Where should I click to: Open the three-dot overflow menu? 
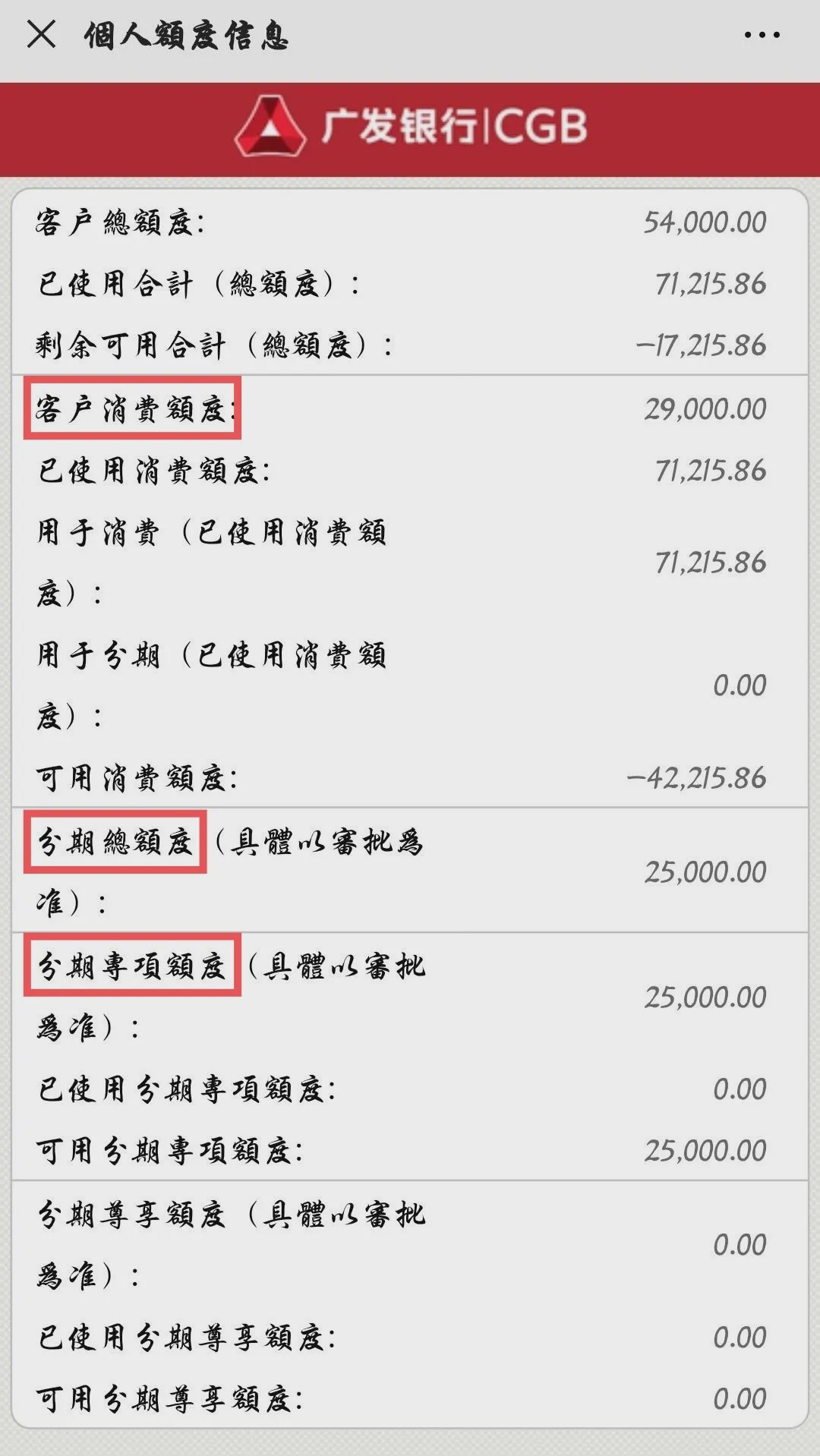(762, 35)
